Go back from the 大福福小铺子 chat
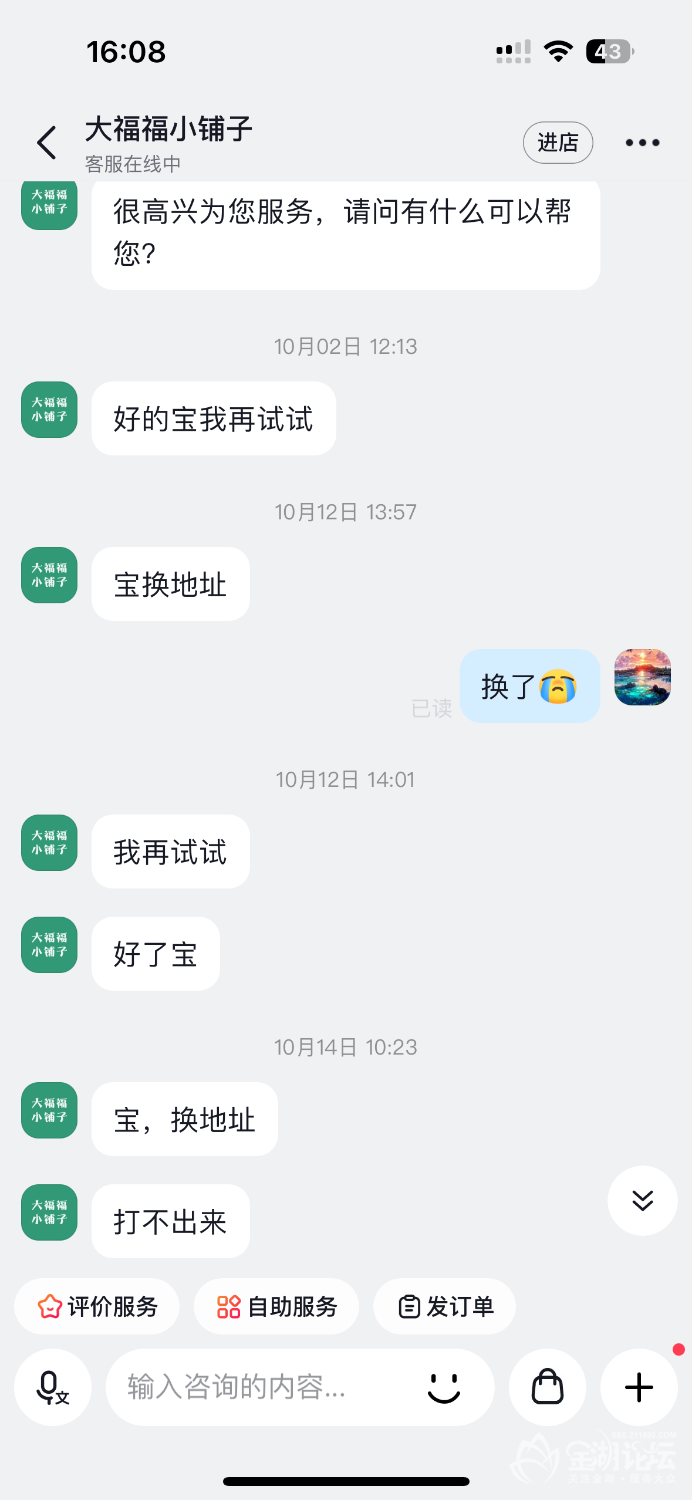Image resolution: width=692 pixels, height=1500 pixels. (46, 143)
